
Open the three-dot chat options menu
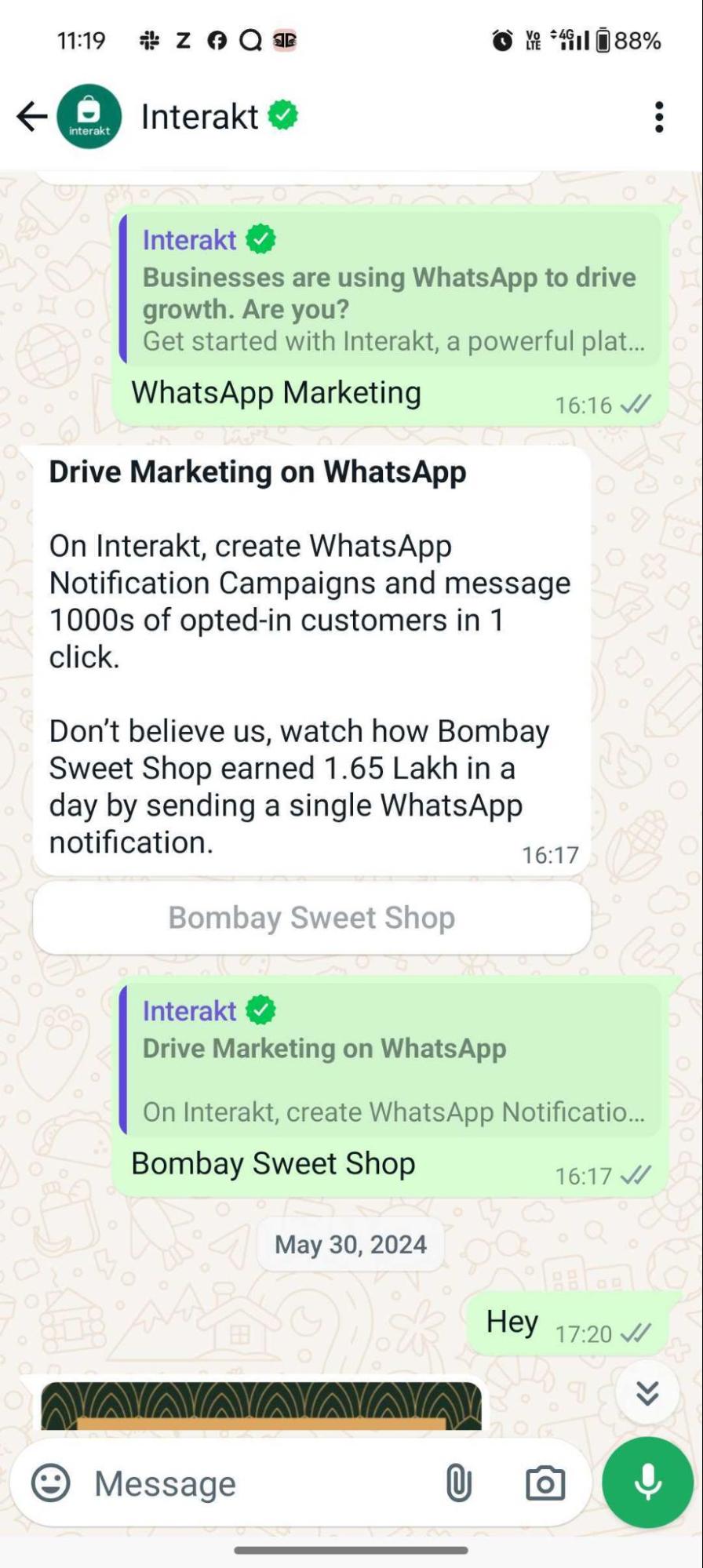(657, 116)
